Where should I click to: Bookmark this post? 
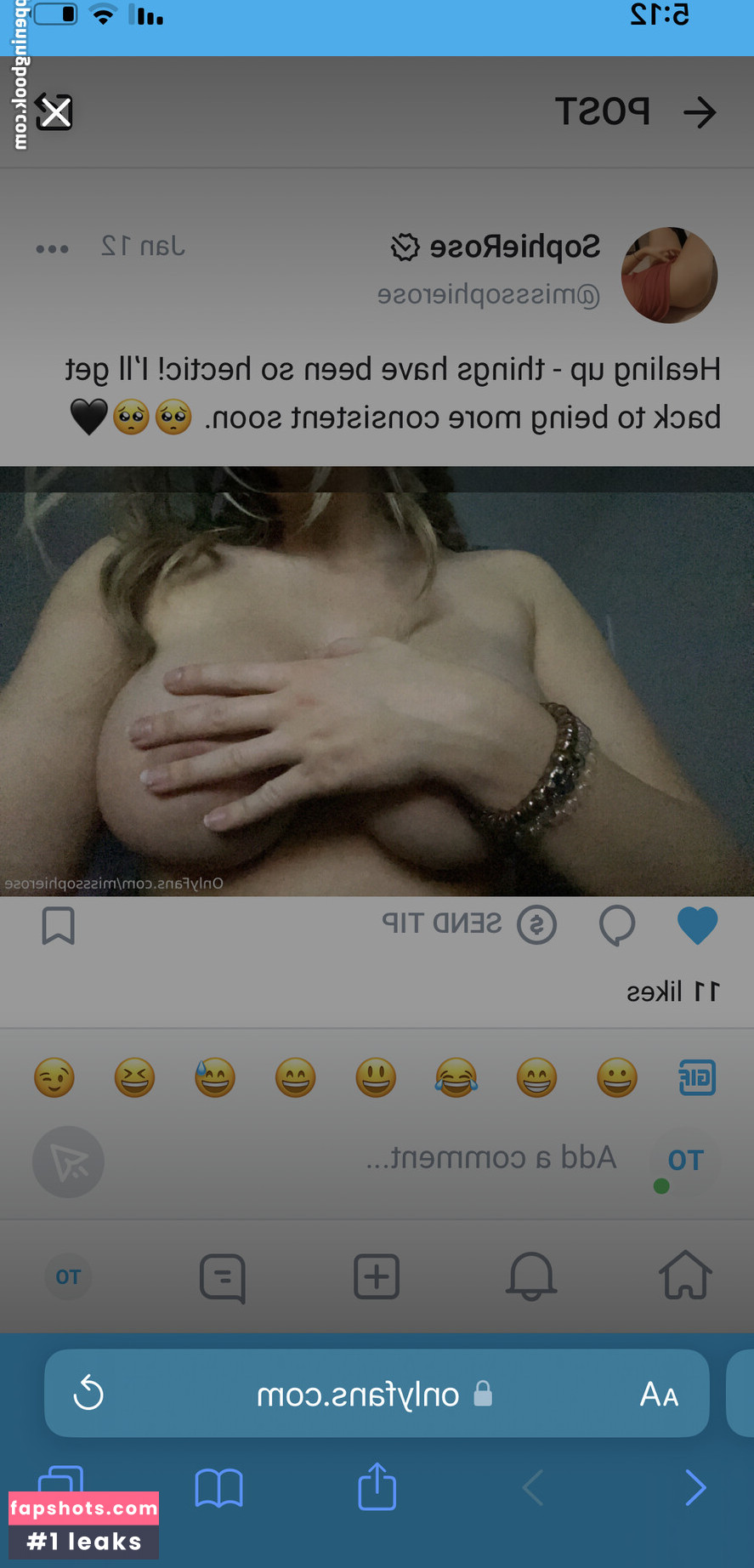click(59, 925)
